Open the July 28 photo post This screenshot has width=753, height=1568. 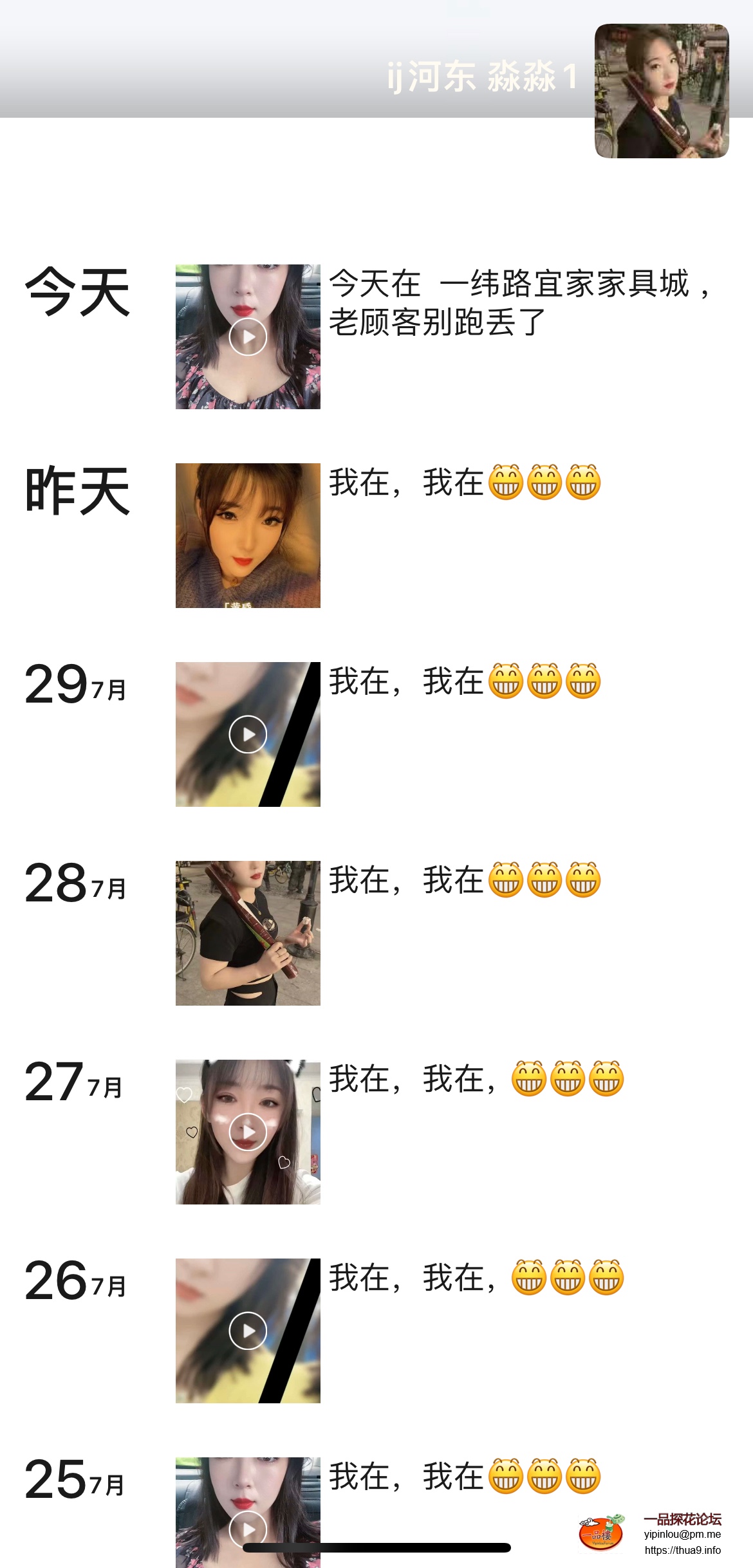pyautogui.click(x=248, y=933)
